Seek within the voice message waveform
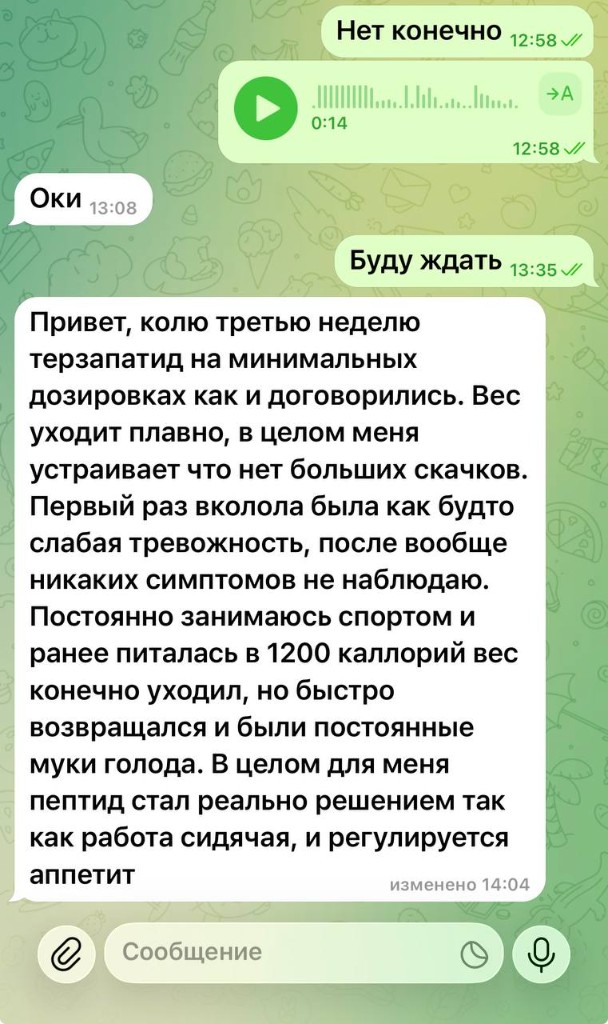The height and width of the screenshot is (1024, 608). click(415, 97)
